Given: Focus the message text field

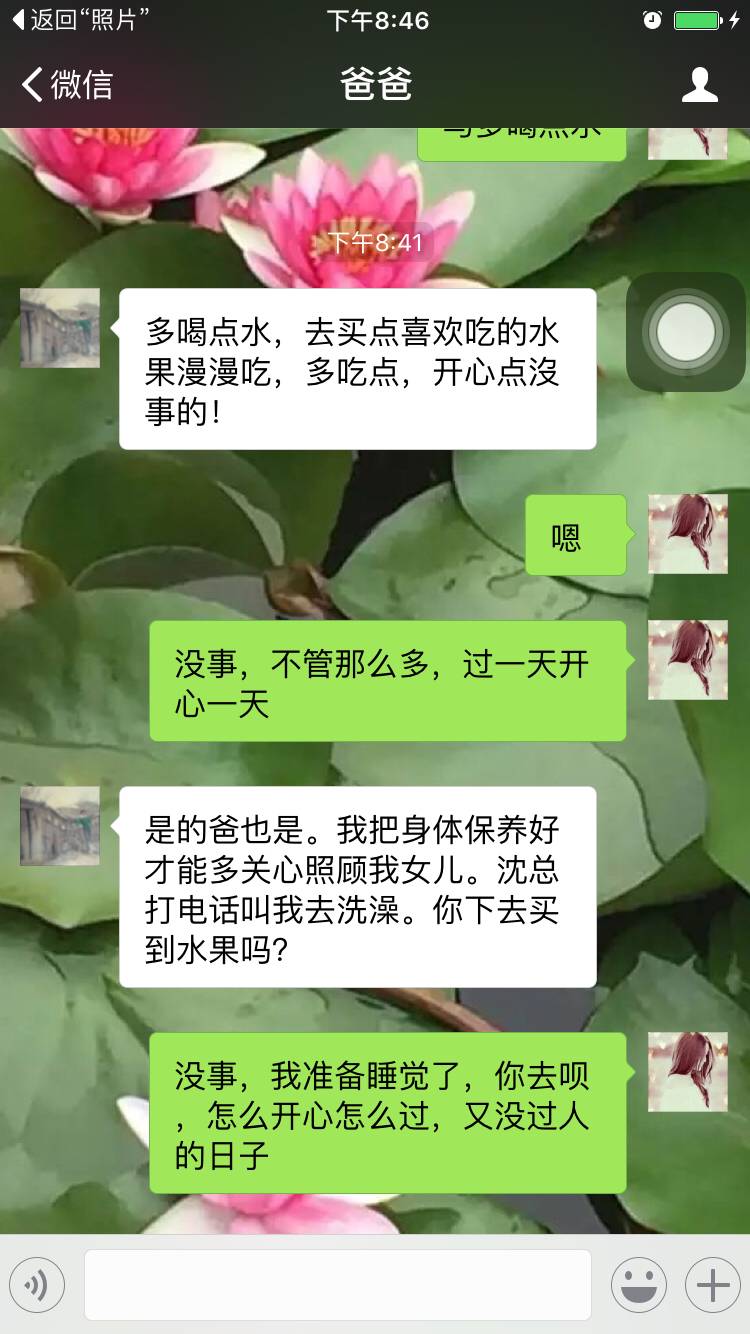Looking at the screenshot, I should [337, 1284].
